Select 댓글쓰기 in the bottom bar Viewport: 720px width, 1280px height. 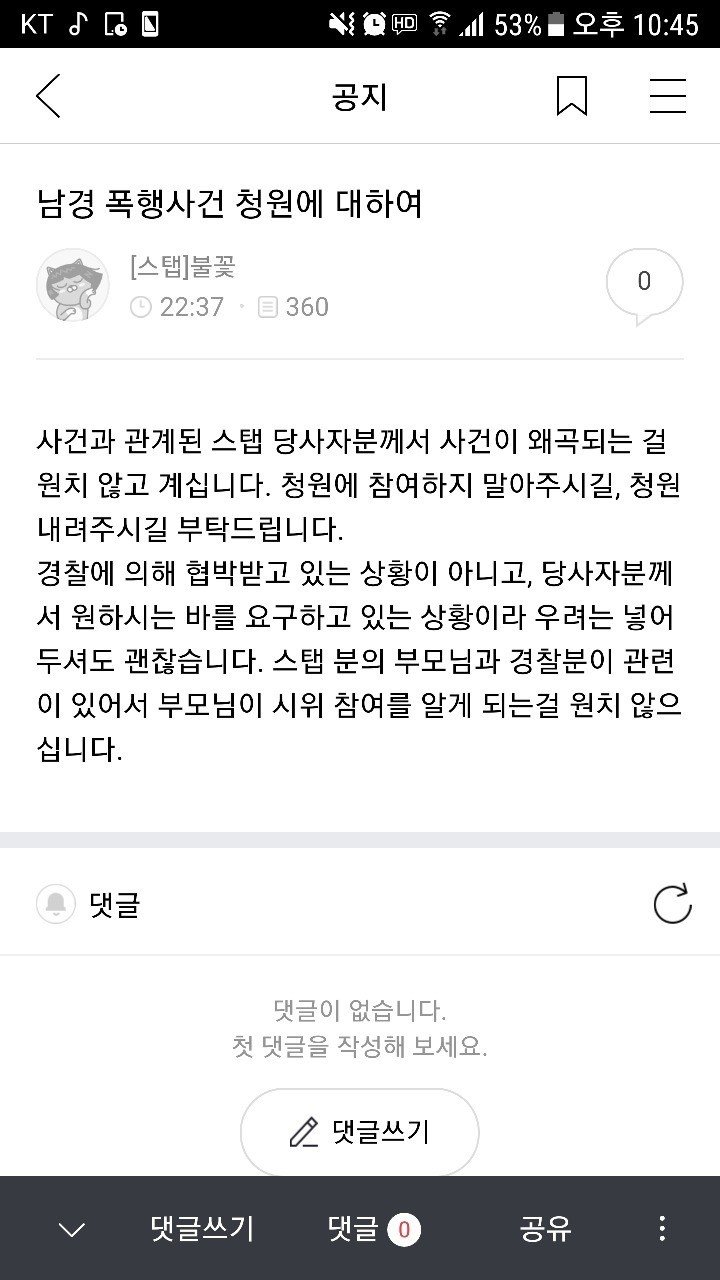202,1228
